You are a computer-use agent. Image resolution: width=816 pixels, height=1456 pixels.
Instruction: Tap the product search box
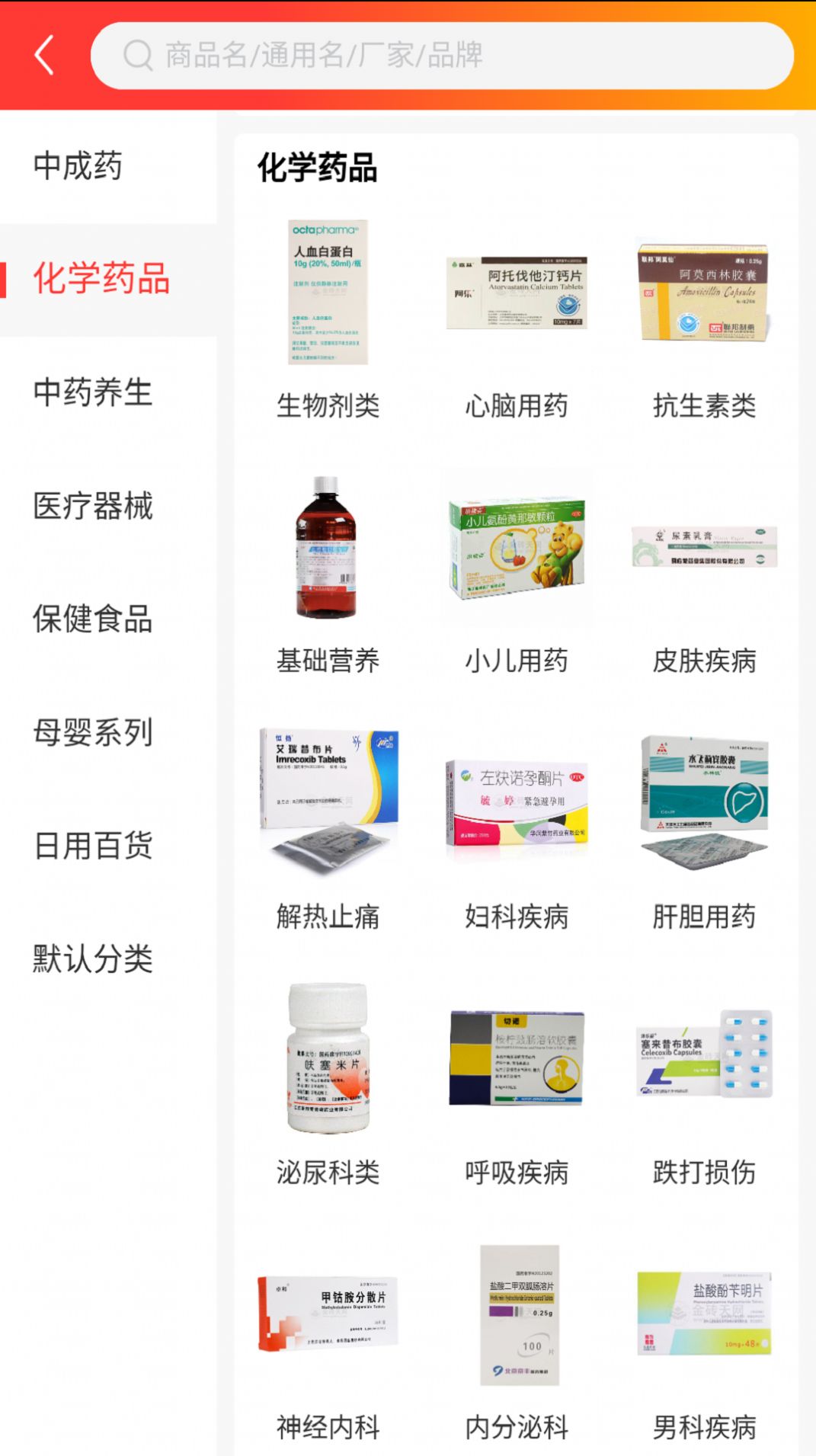coord(442,56)
